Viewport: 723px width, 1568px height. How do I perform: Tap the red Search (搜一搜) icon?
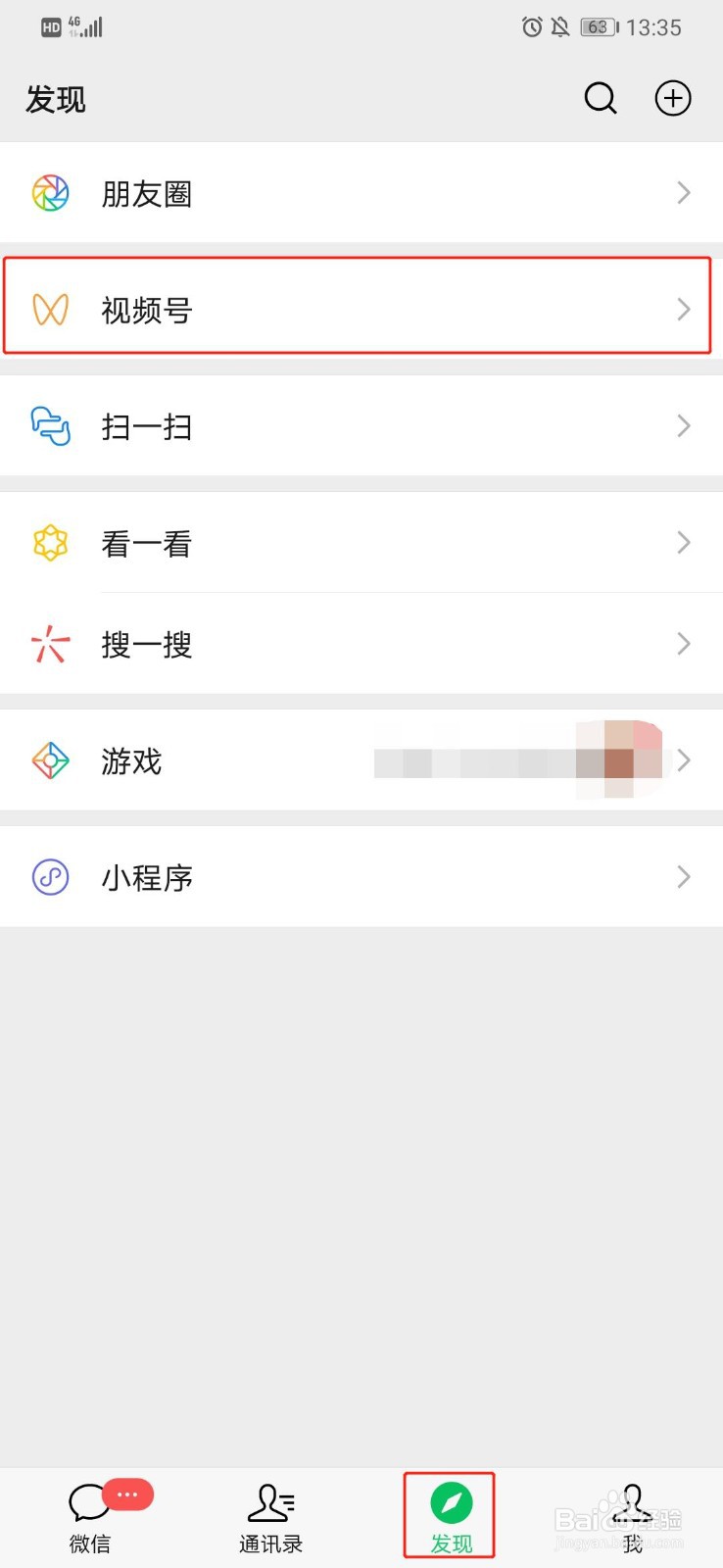click(50, 644)
